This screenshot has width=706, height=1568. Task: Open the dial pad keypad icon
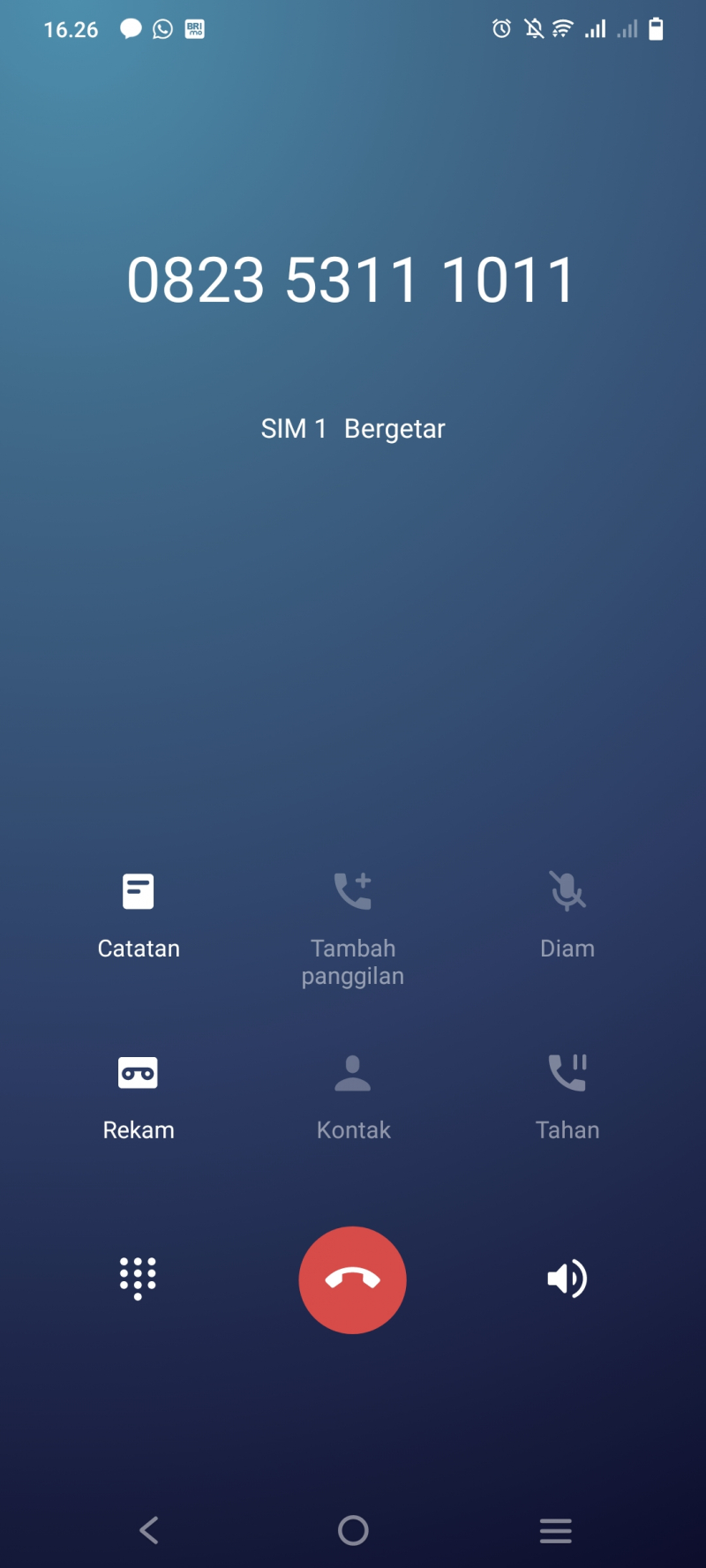point(139,1279)
